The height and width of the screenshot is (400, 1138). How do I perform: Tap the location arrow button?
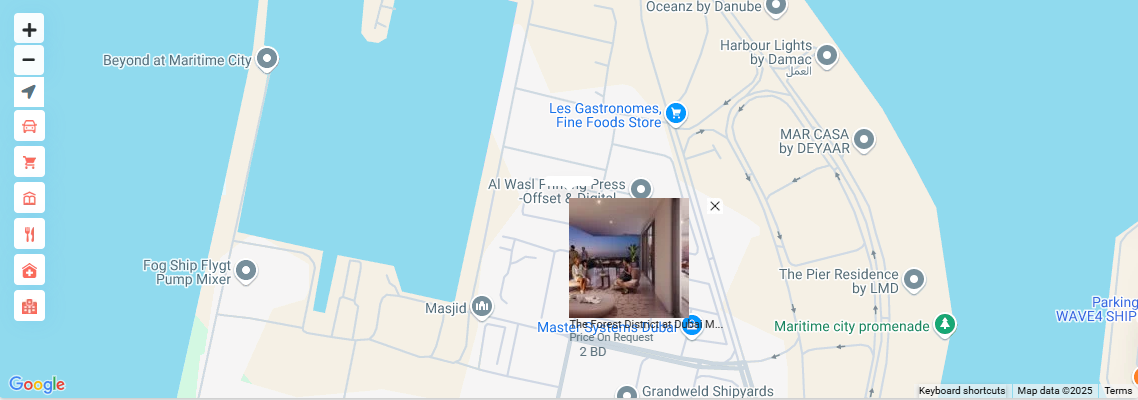[x=29, y=93]
